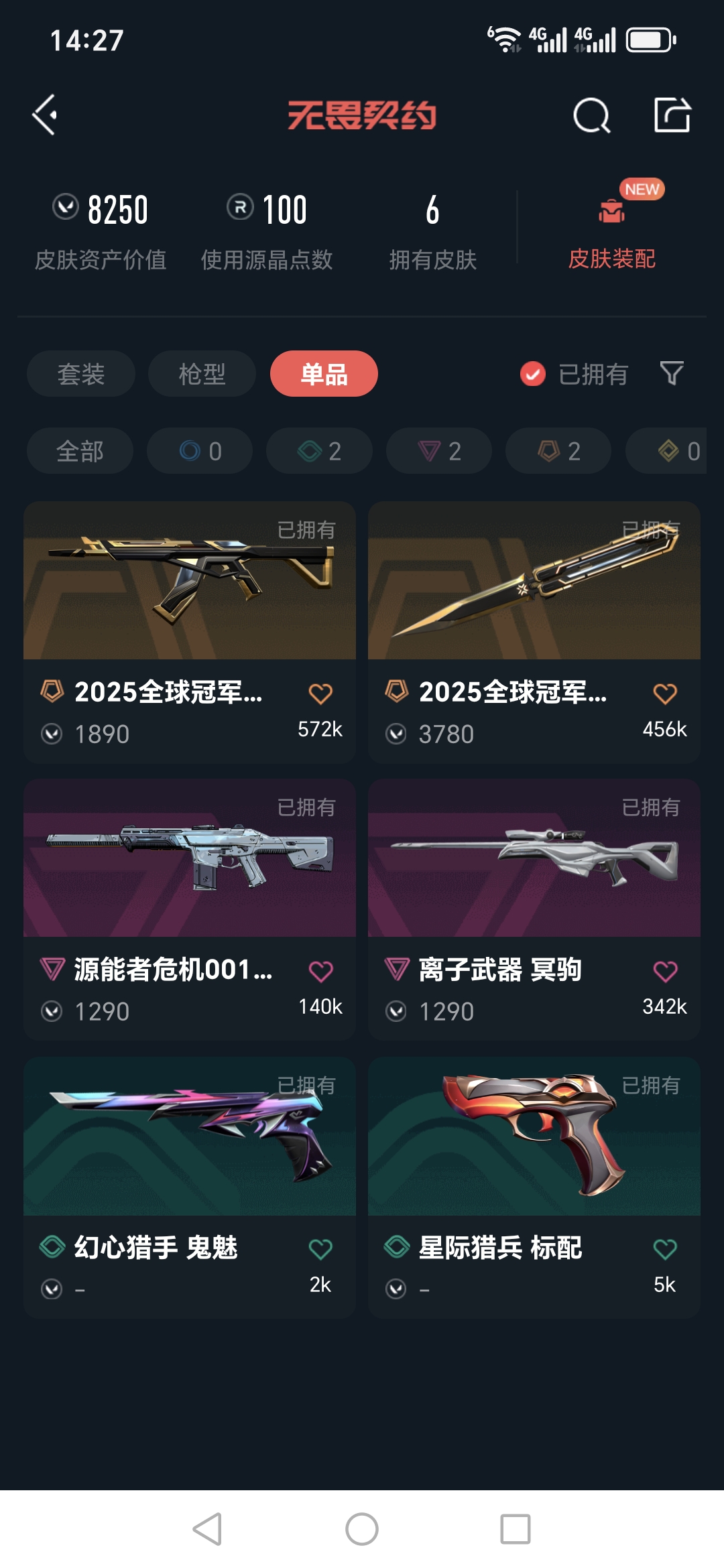Select the 单品 tab
The width and height of the screenshot is (724, 1568).
tap(324, 374)
